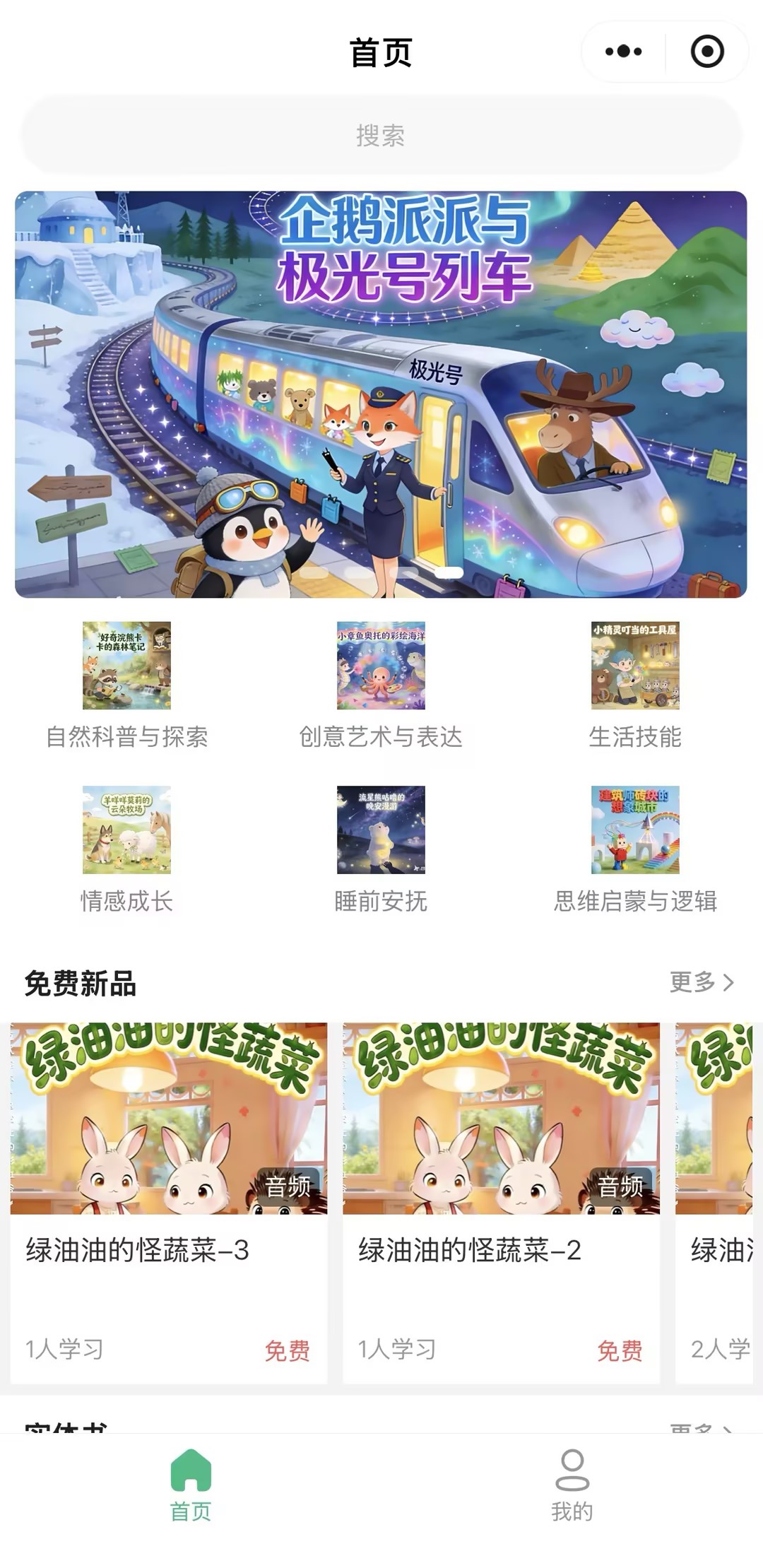The height and width of the screenshot is (1568, 763).
Task: Open the 企鹅派派与极光号列车 banner
Action: click(x=381, y=394)
